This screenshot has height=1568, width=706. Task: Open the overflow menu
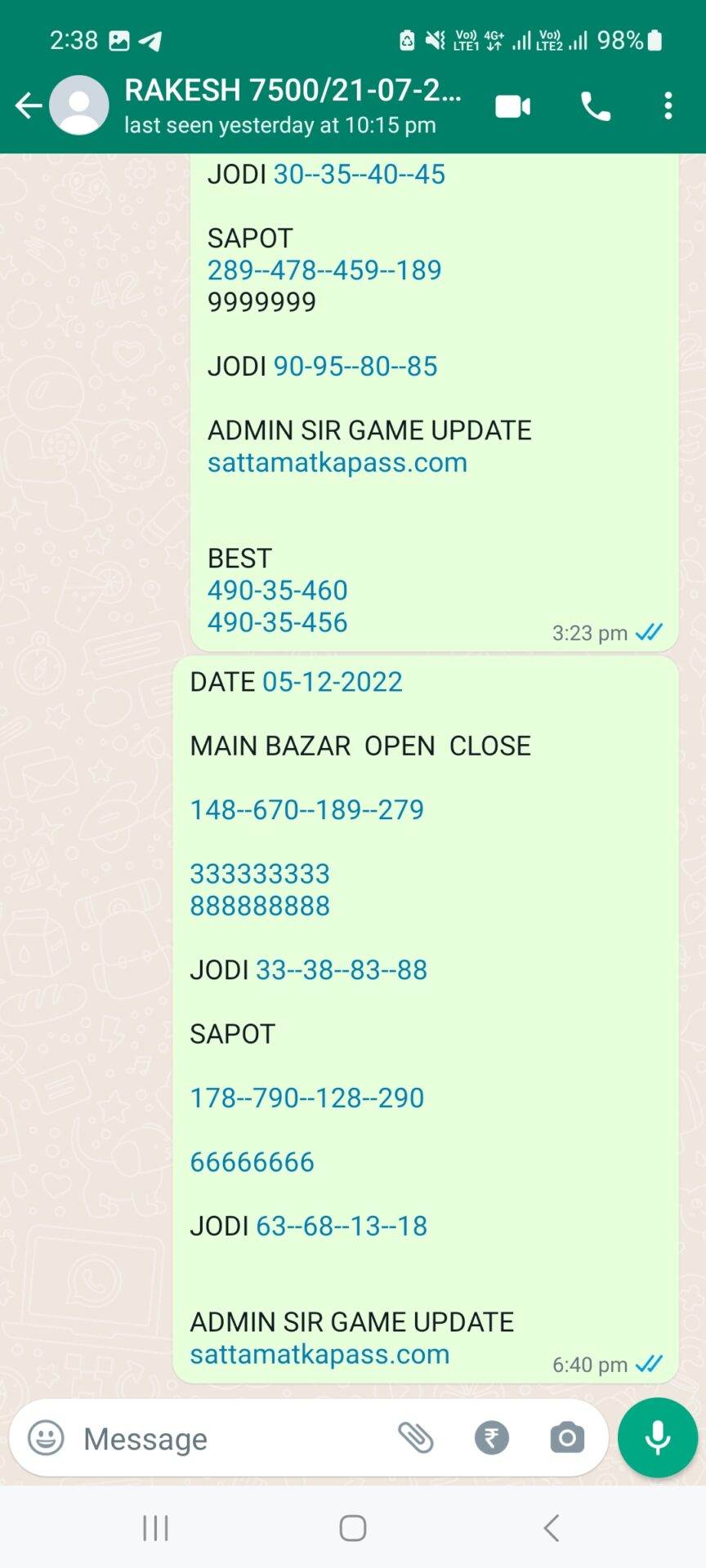[x=668, y=106]
